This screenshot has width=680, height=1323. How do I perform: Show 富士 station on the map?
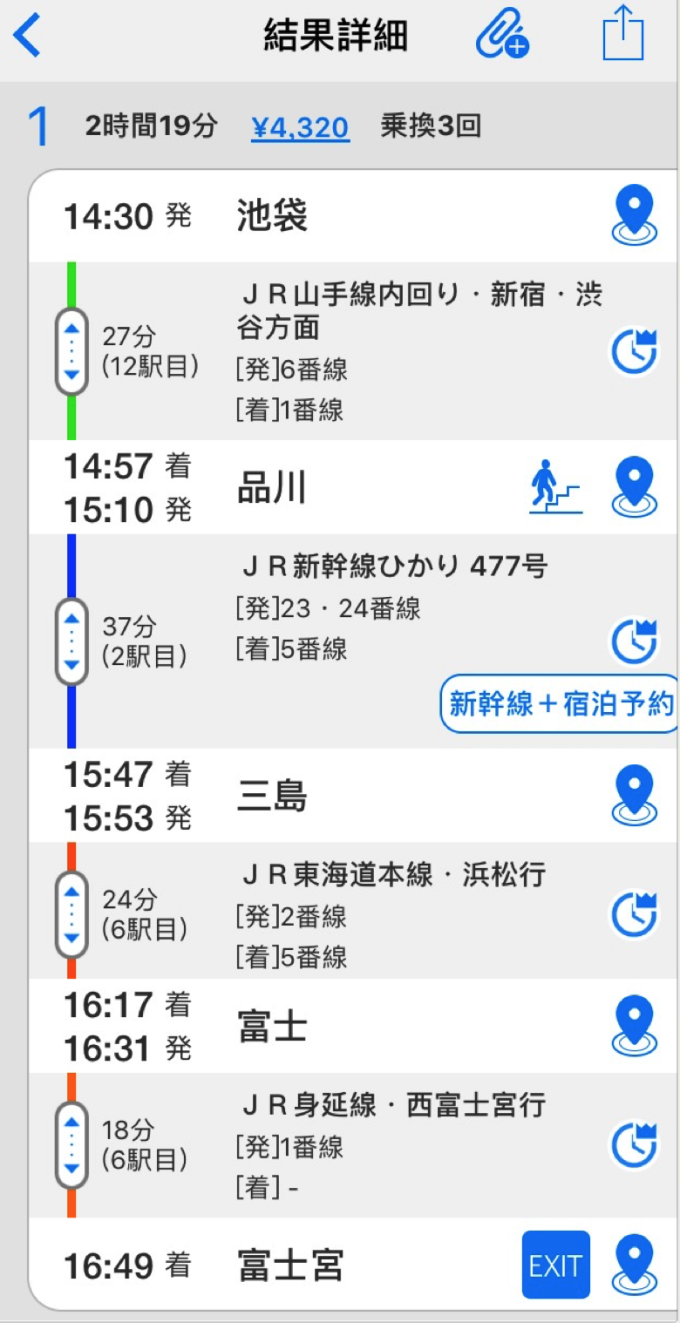[634, 1026]
